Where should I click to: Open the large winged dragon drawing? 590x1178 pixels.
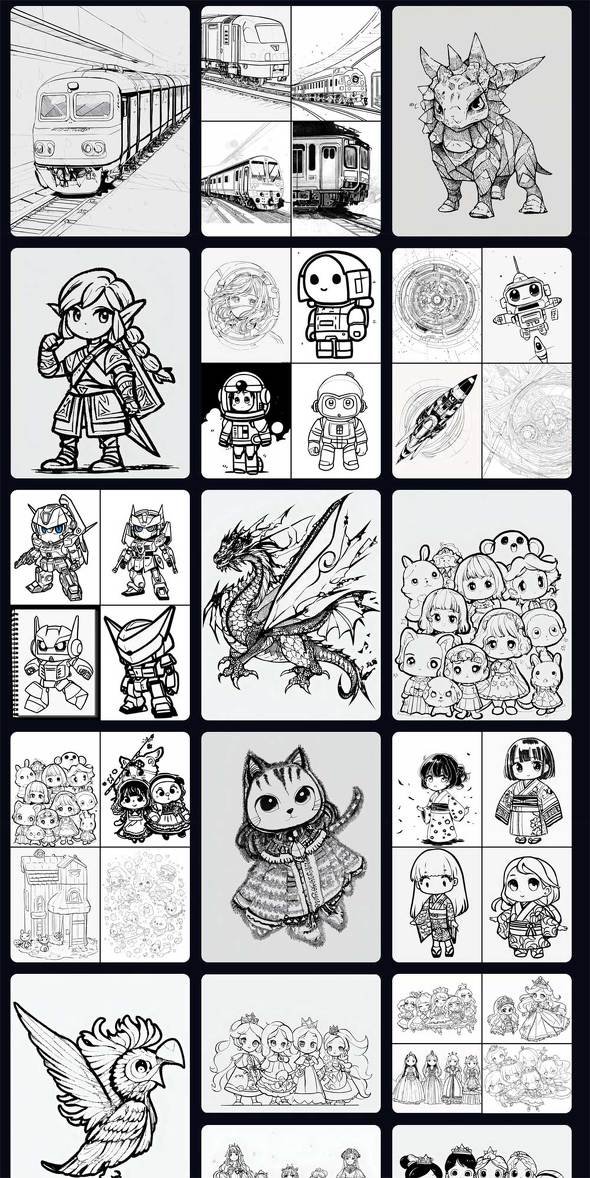(291, 605)
